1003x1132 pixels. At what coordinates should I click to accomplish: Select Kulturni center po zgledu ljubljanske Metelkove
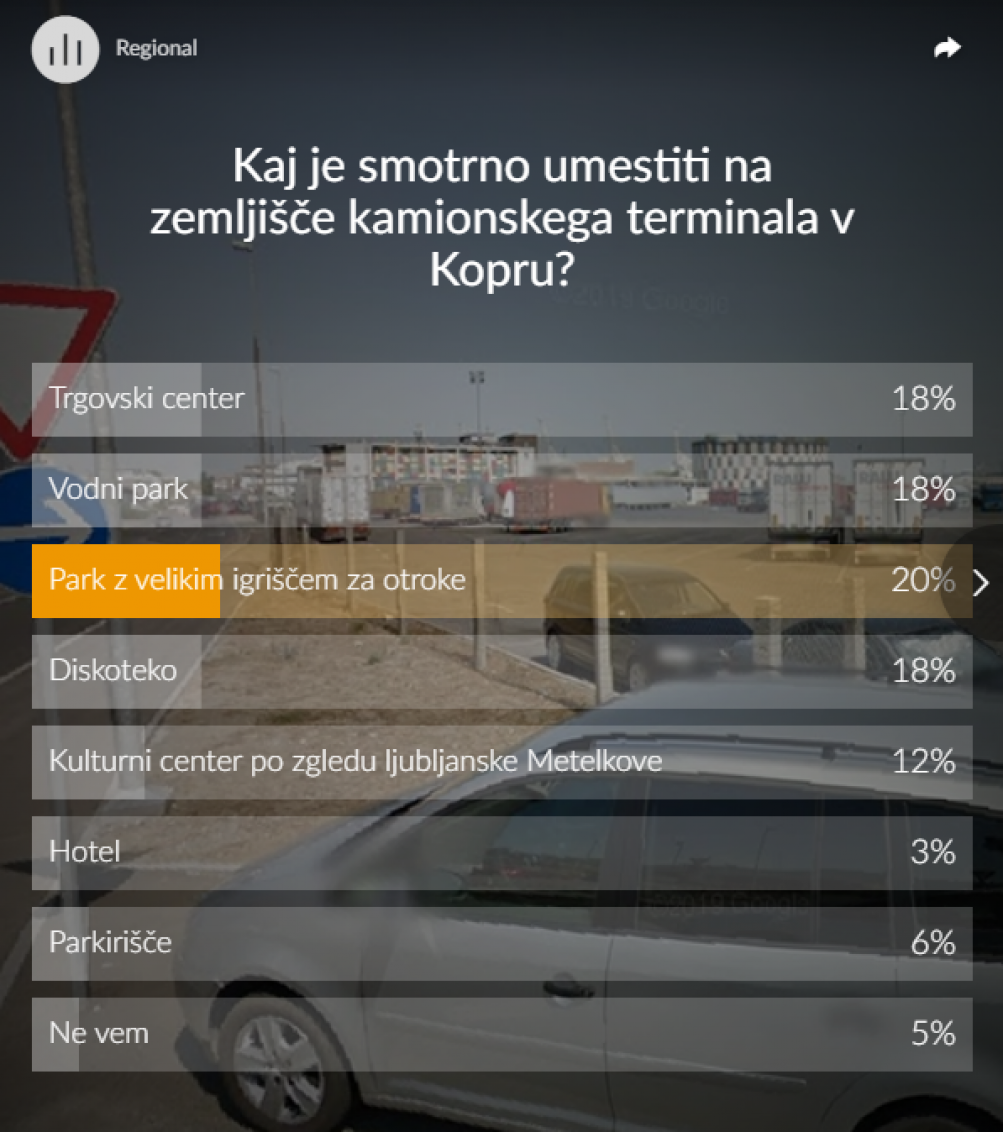[x=500, y=762]
